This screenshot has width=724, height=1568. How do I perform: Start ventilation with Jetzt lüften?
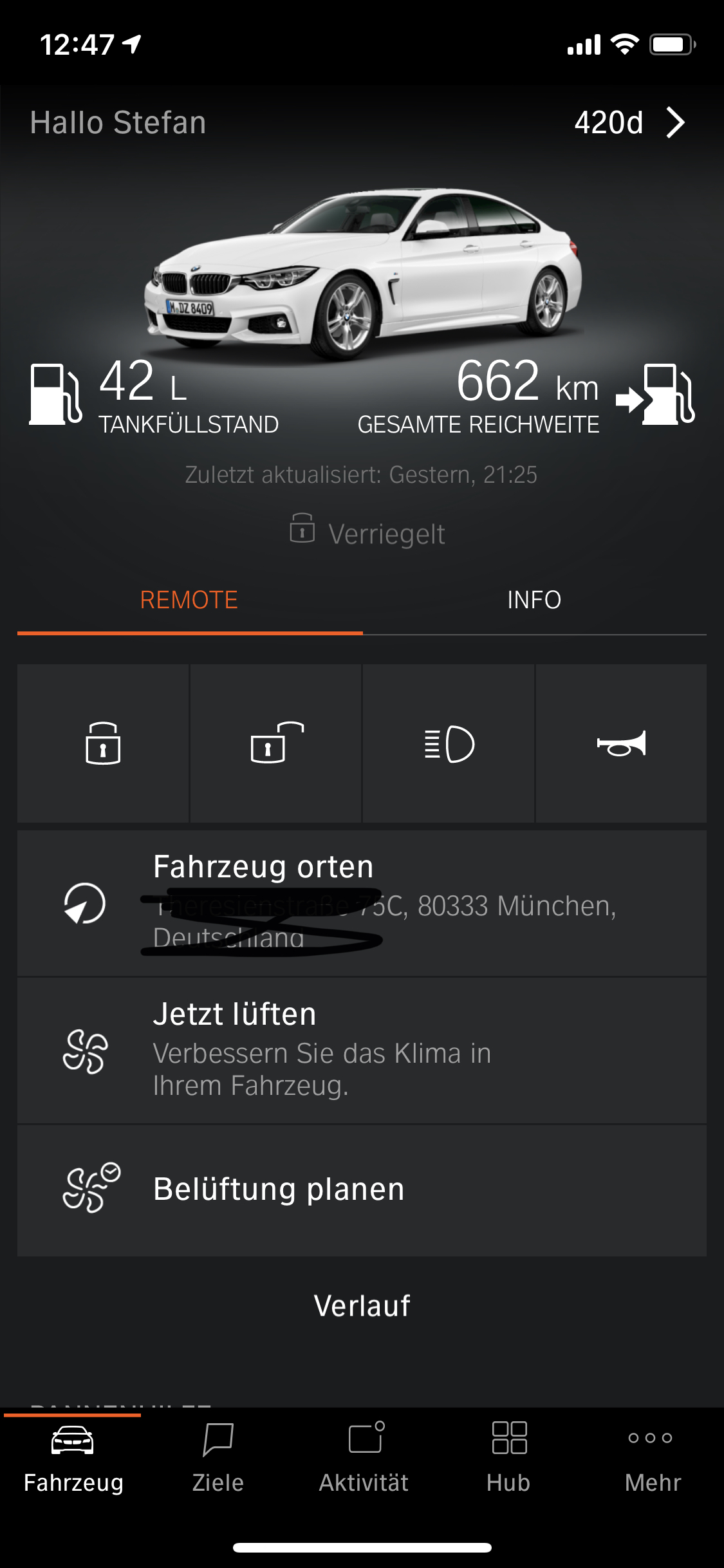click(362, 1050)
